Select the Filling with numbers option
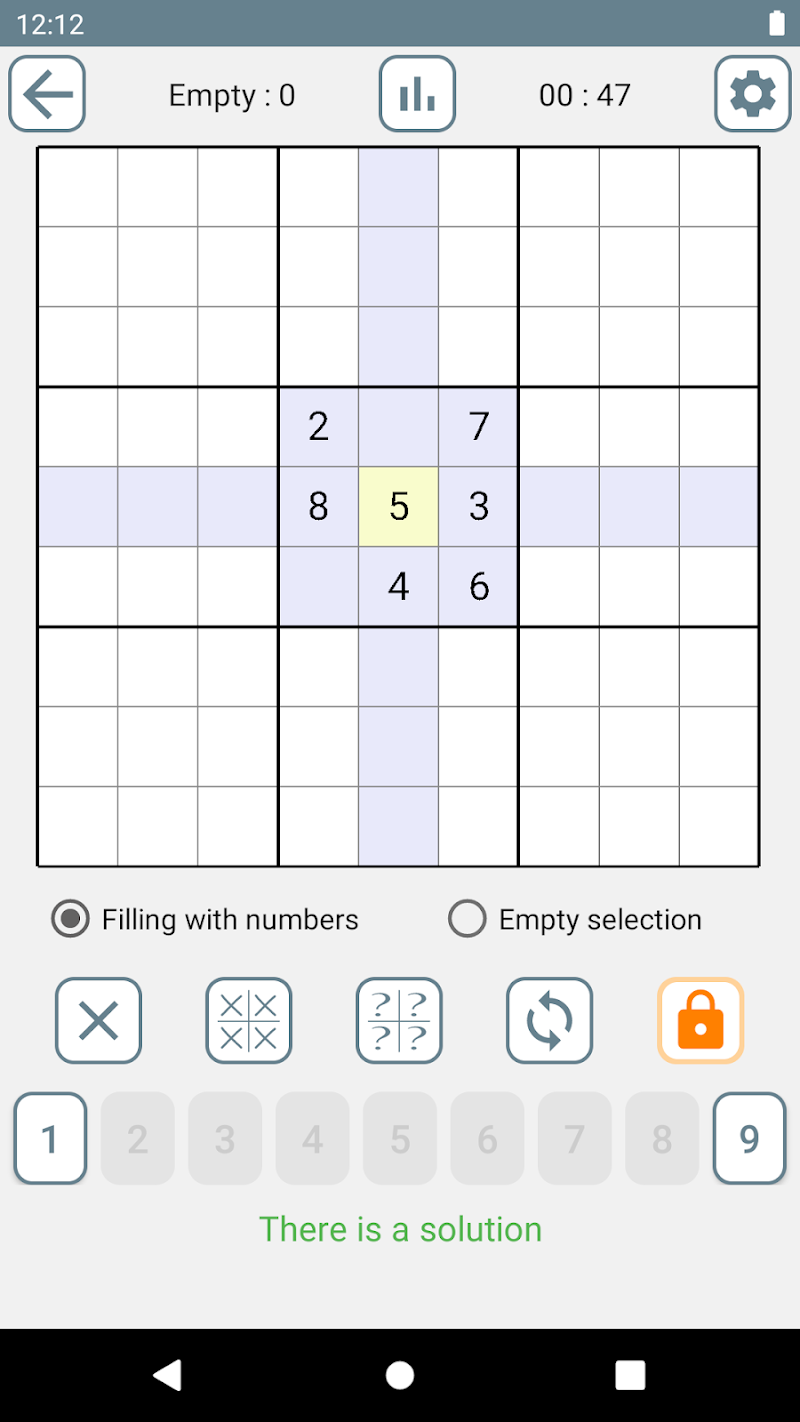Image resolution: width=800 pixels, height=1422 pixels. [70, 919]
